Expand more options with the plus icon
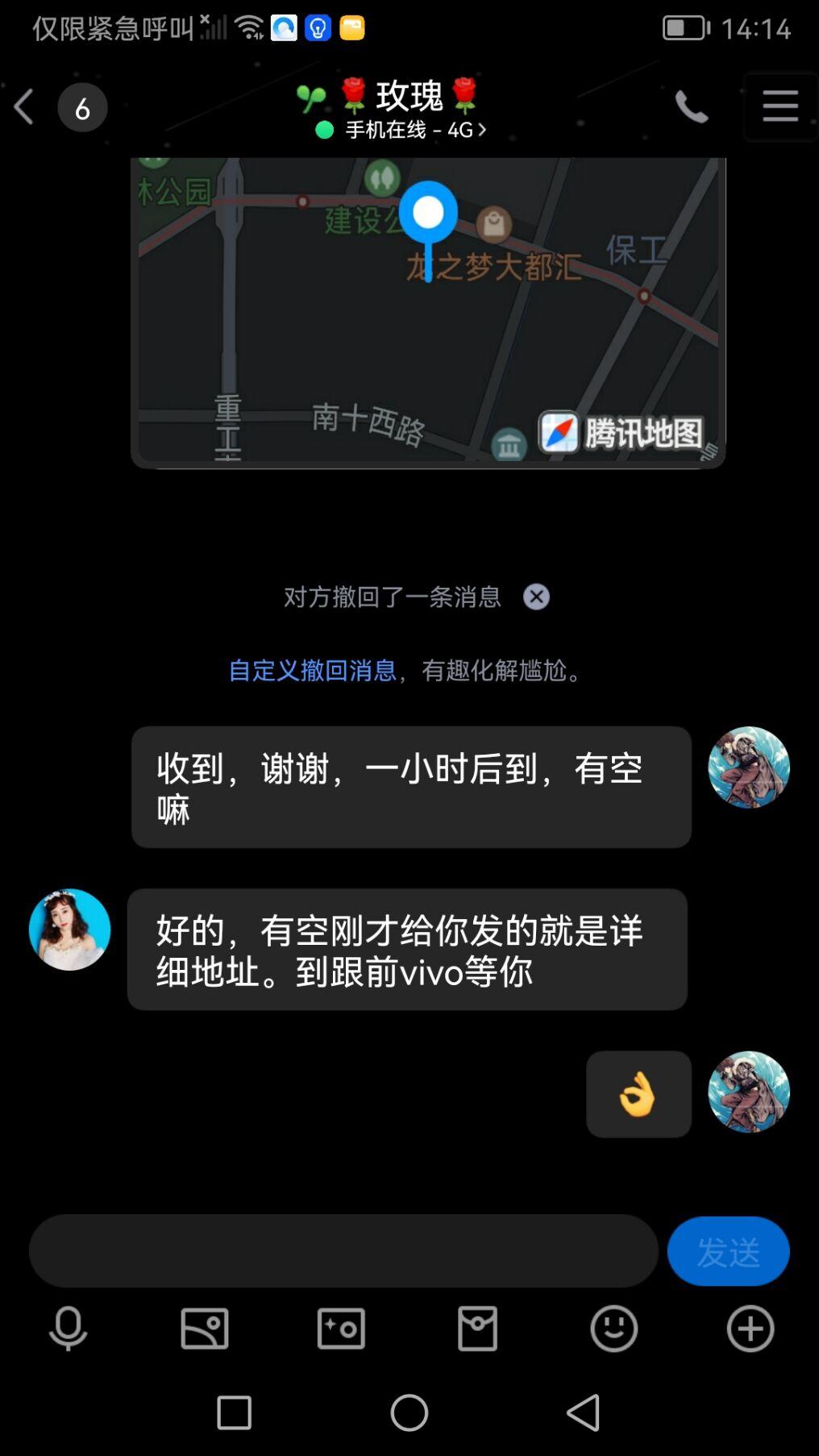The height and width of the screenshot is (1456, 819). point(750,1328)
